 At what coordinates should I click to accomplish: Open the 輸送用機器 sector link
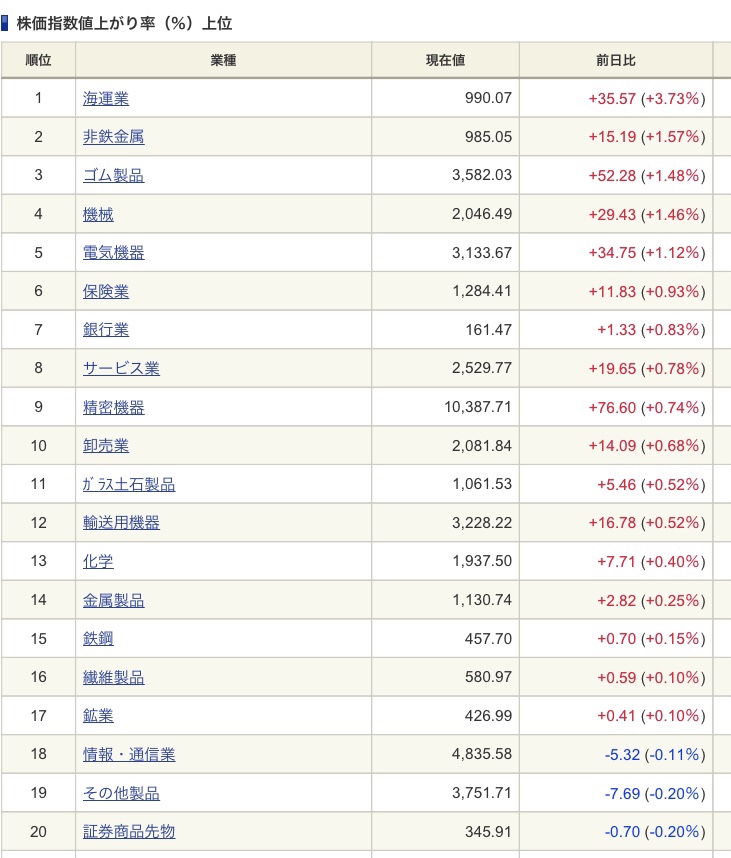[x=121, y=523]
